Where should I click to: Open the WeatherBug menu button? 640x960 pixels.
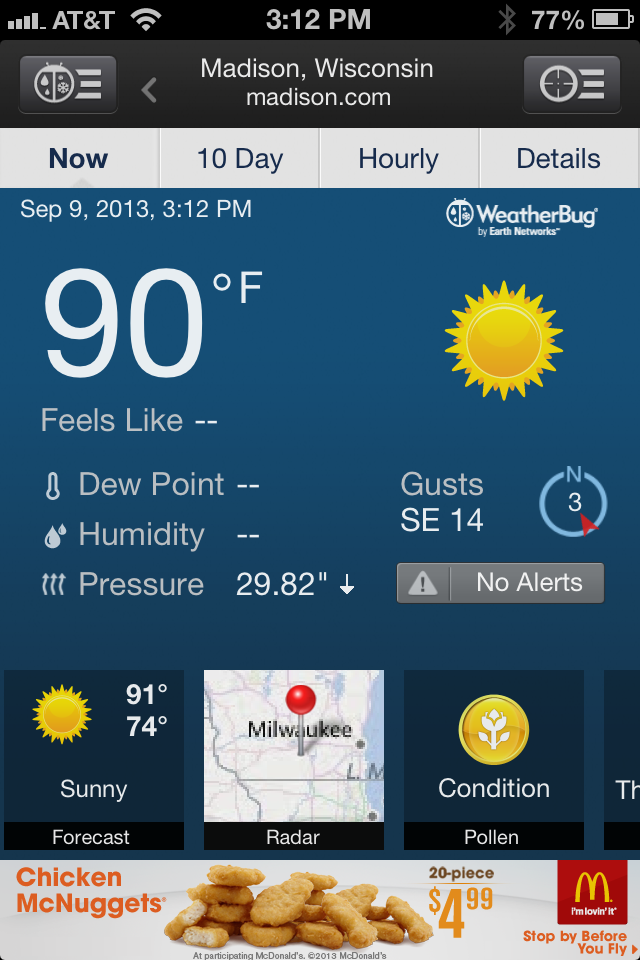[x=68, y=84]
